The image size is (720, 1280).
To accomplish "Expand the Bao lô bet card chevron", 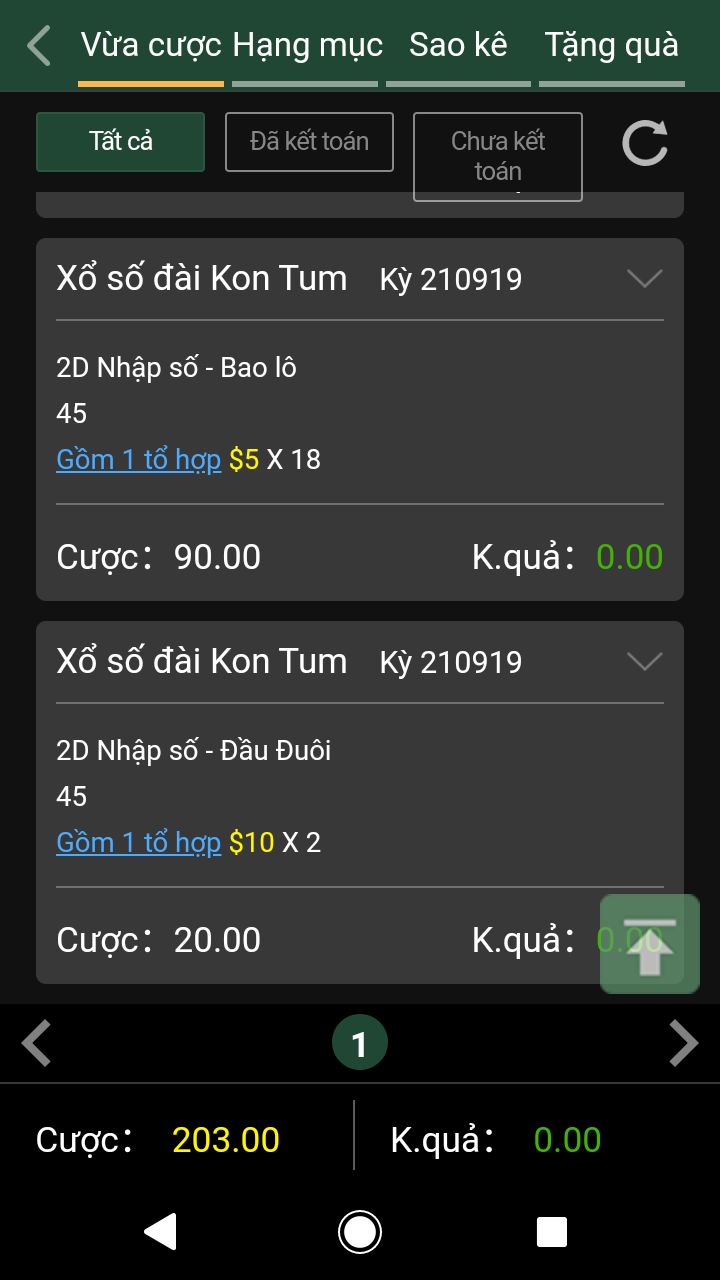I will click(x=644, y=278).
